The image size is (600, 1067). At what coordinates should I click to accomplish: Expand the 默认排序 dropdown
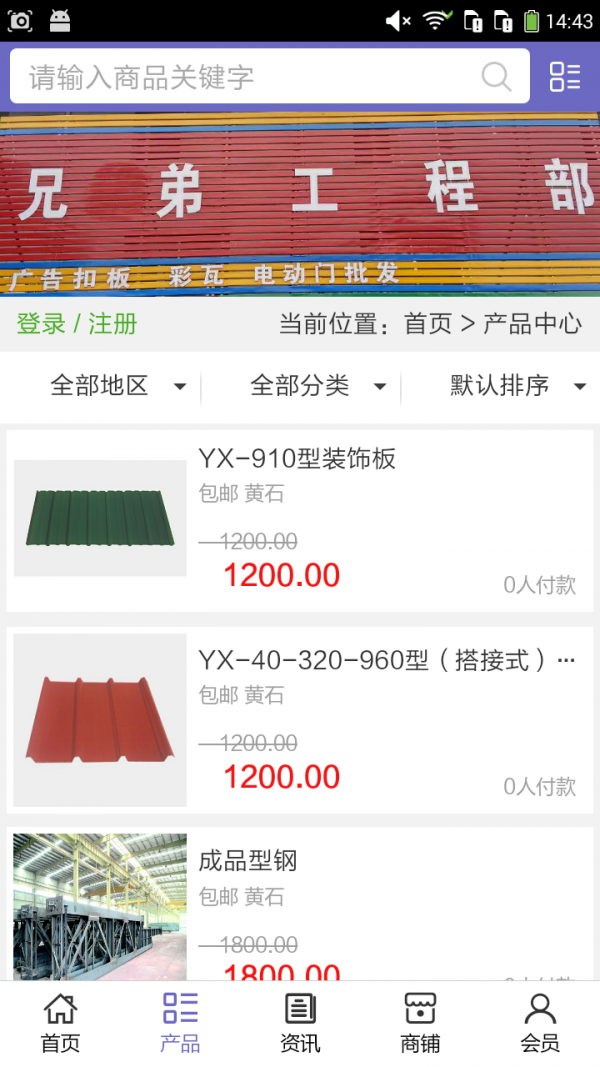point(516,386)
